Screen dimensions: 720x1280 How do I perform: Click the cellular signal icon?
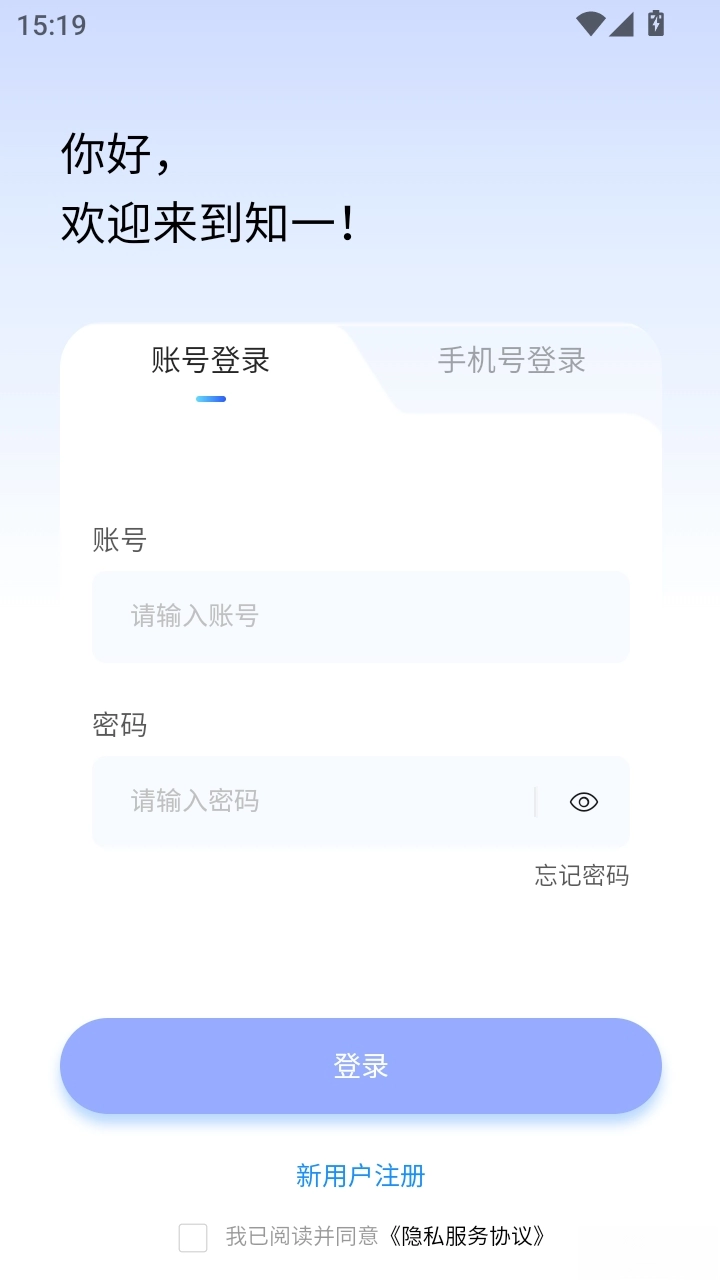(x=623, y=23)
